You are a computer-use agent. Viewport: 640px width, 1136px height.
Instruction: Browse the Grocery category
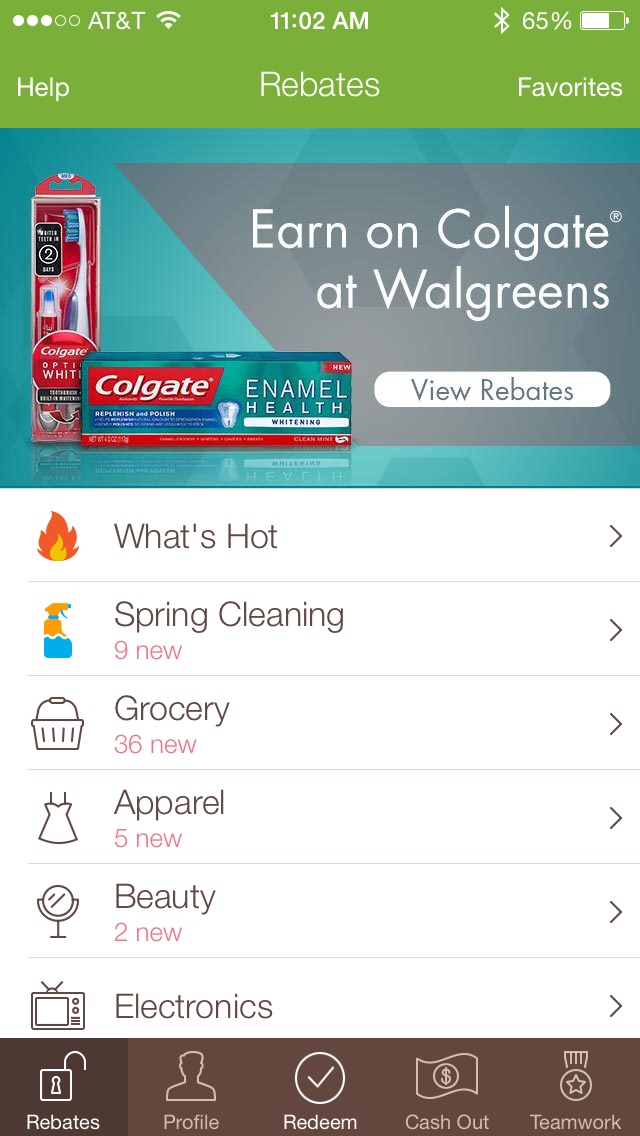click(x=320, y=724)
